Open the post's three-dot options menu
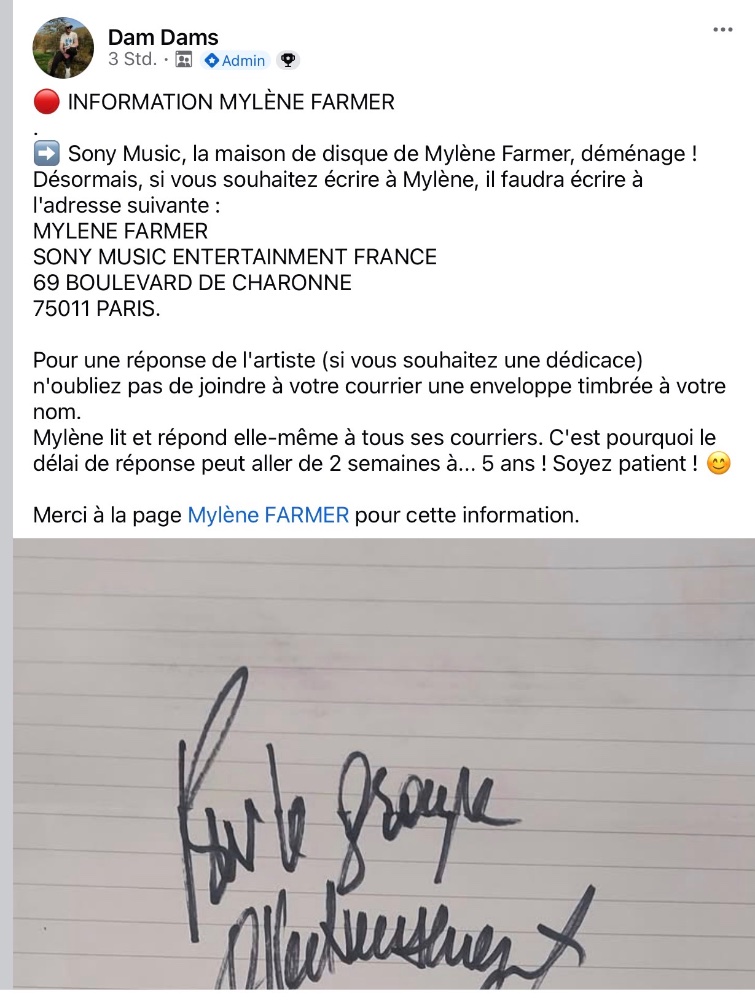The width and height of the screenshot is (755, 1000). pyautogui.click(x=722, y=30)
